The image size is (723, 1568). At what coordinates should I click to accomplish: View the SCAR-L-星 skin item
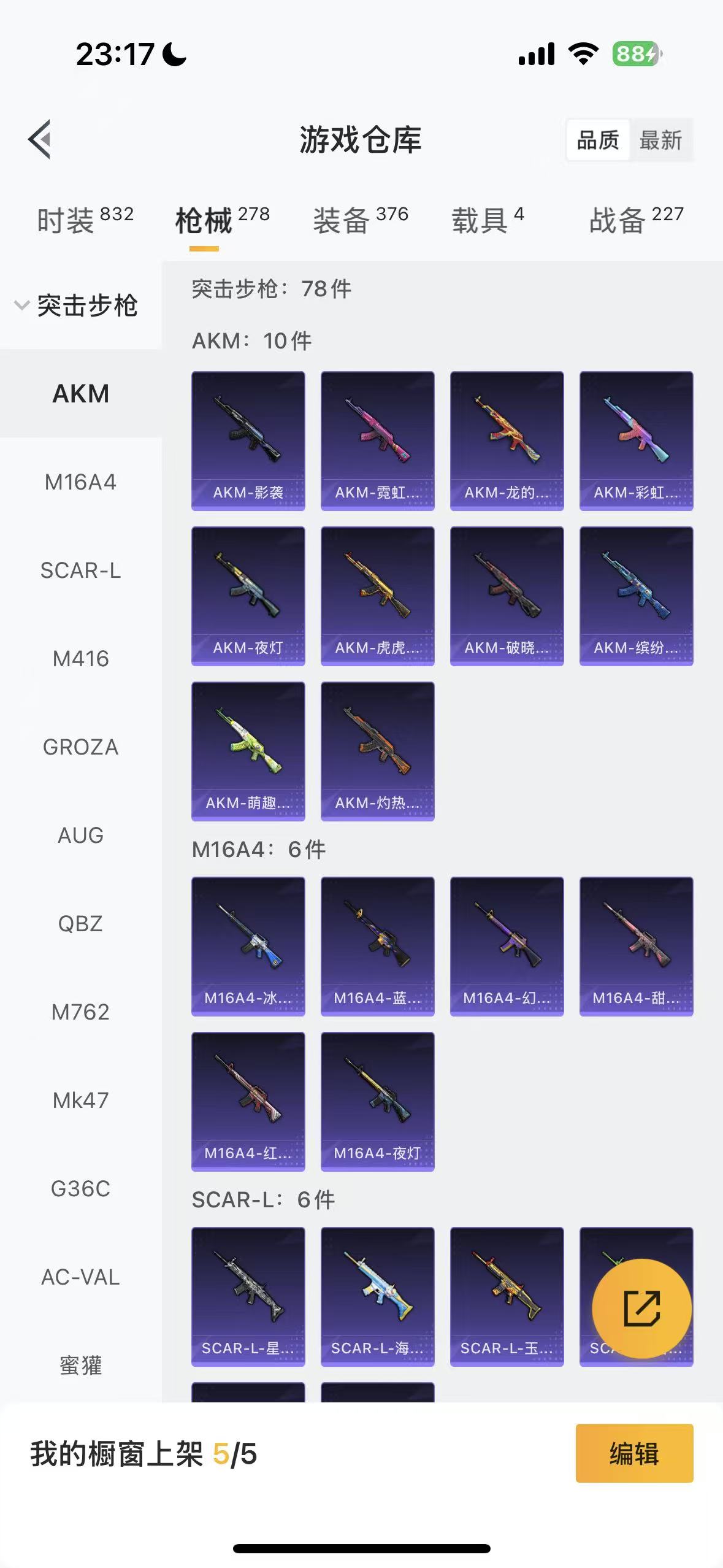click(248, 1296)
